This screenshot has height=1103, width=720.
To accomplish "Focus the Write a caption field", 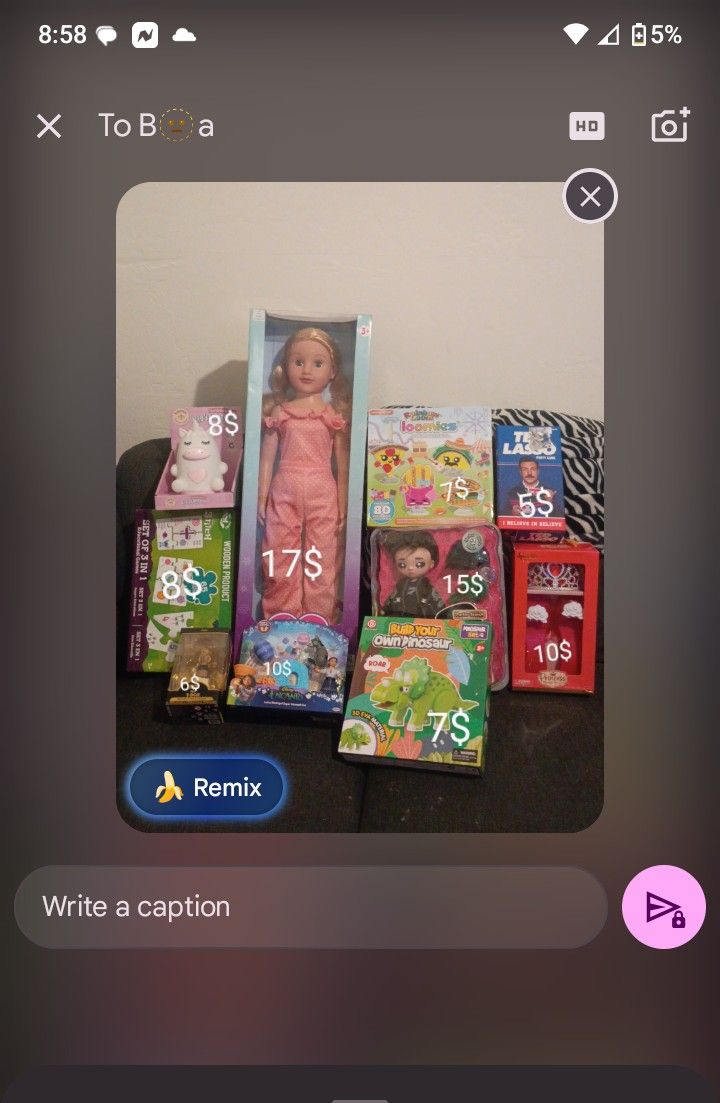I will tap(311, 907).
